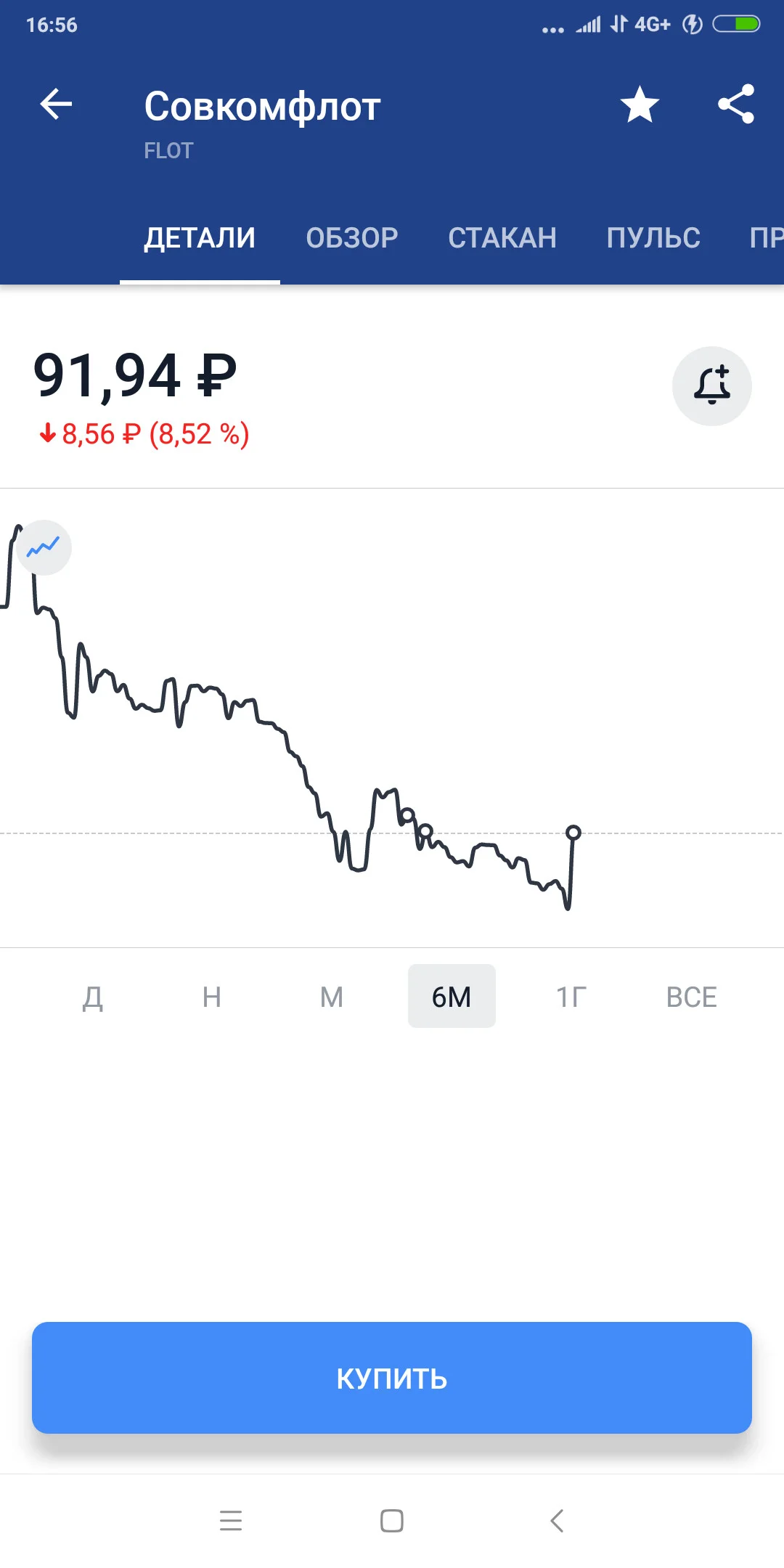Go to the system home screen
This screenshot has width=784, height=1568.
coord(392,1520)
